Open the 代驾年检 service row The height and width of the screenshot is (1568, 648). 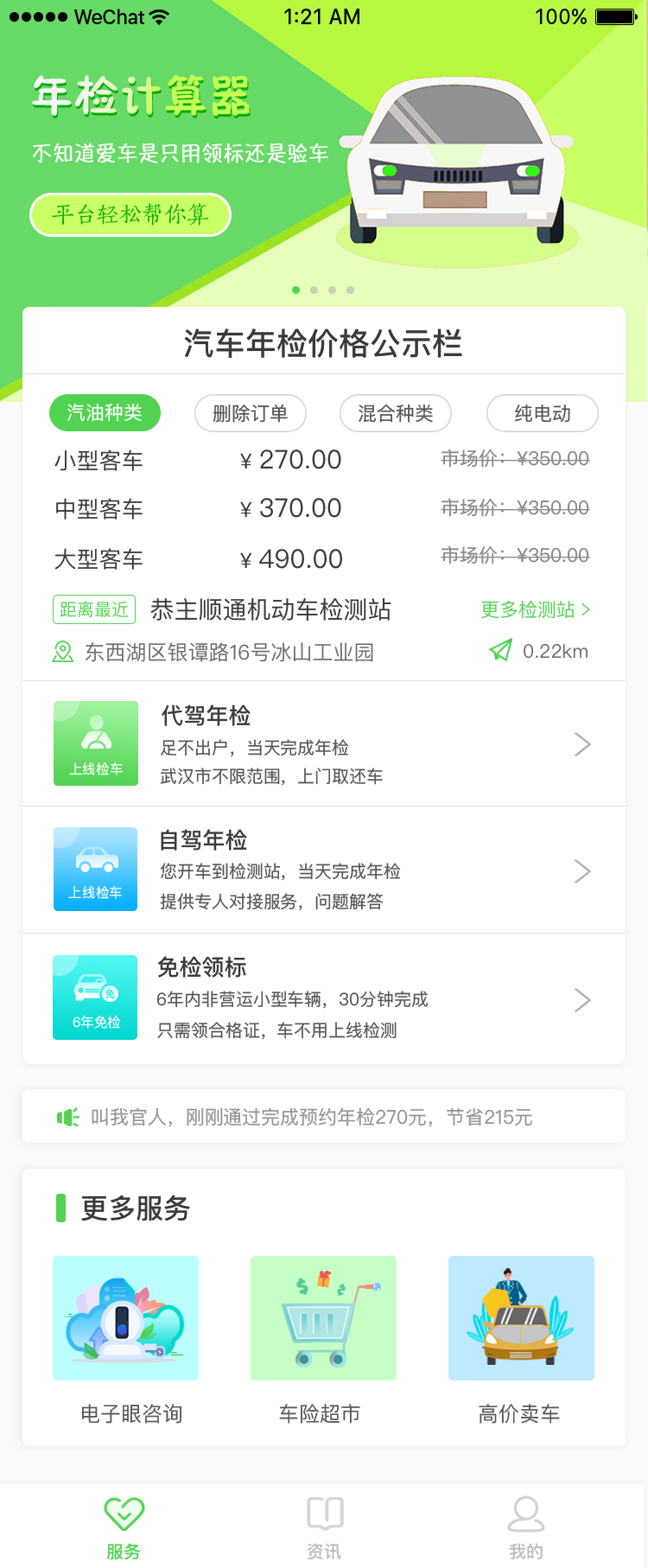point(324,744)
